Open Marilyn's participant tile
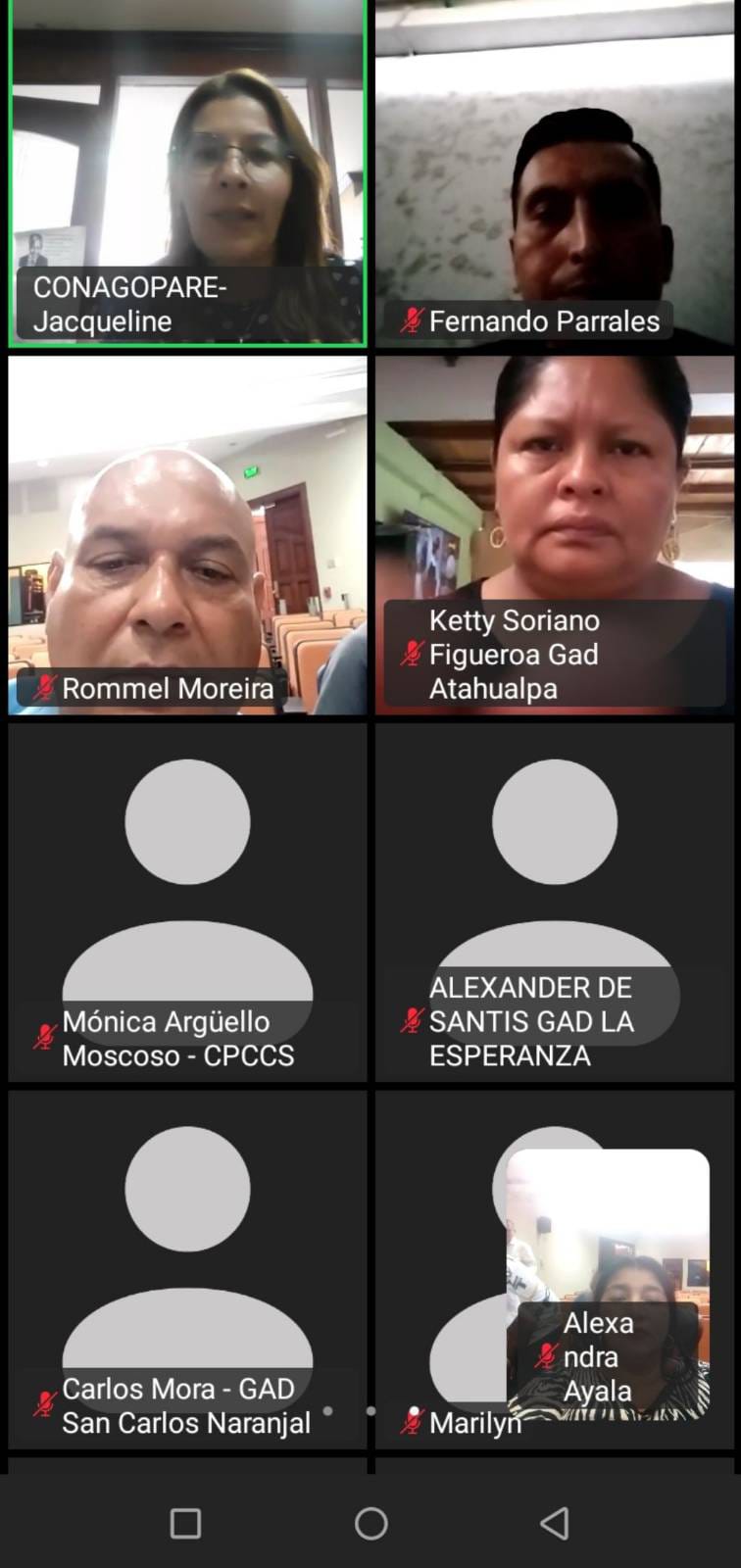This screenshot has width=741, height=1568. [441, 1274]
